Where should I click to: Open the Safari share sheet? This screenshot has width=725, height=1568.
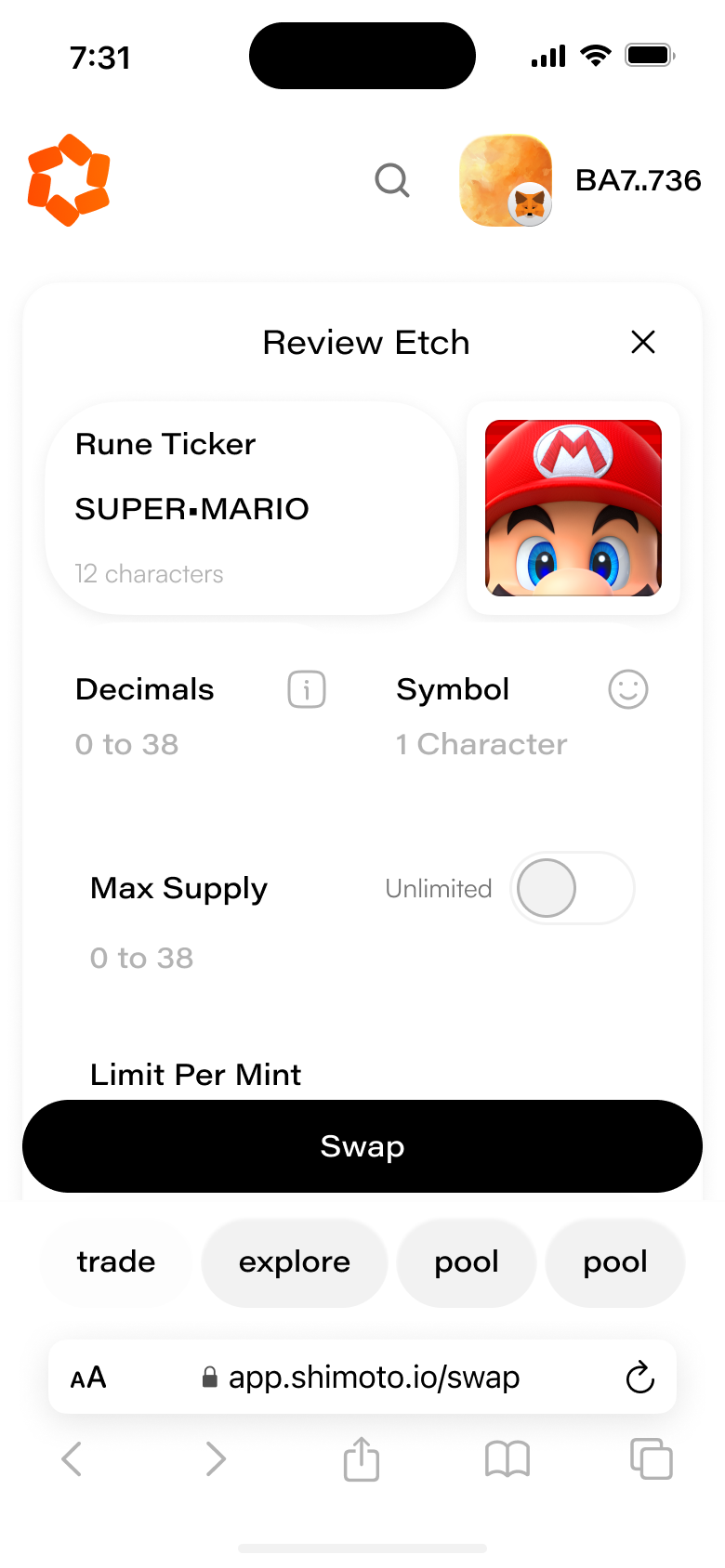[362, 1458]
